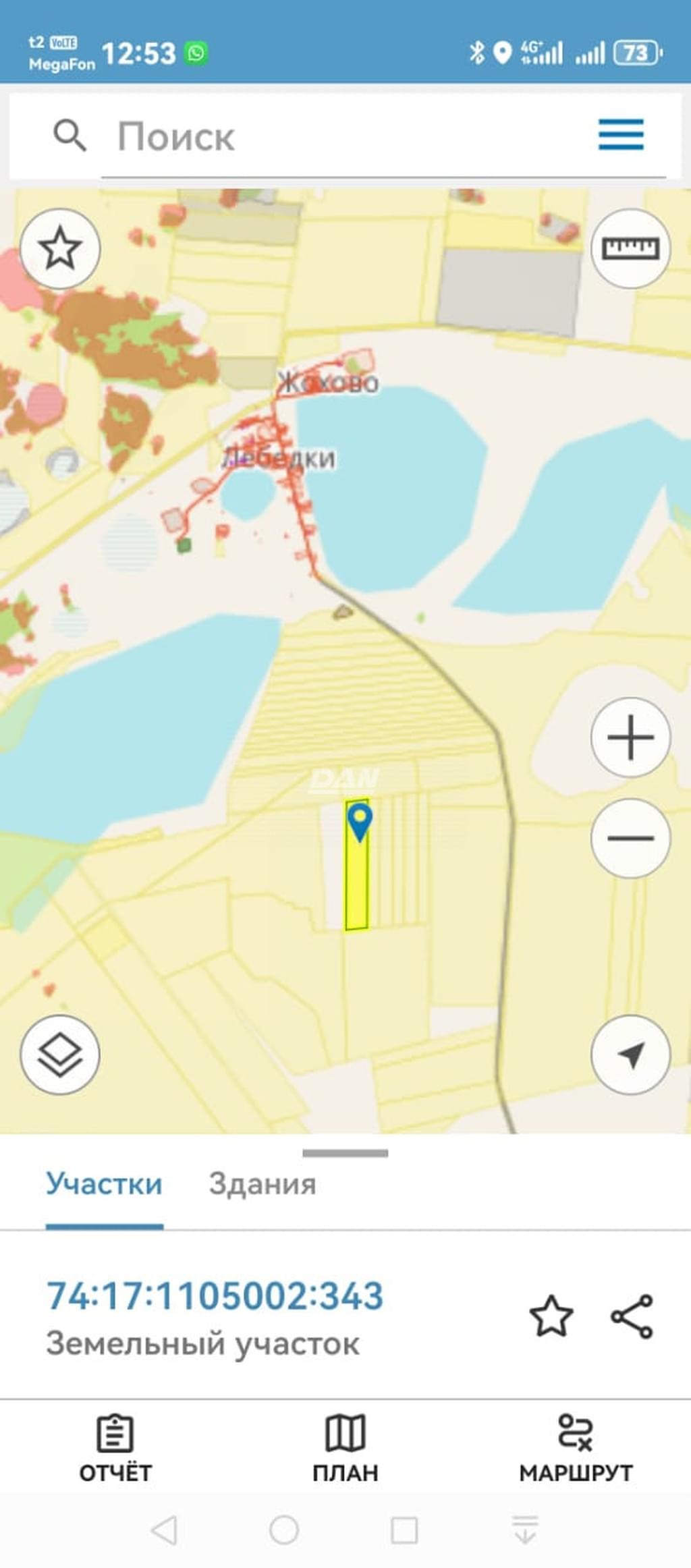Switch to the Здания tab

[262, 1184]
